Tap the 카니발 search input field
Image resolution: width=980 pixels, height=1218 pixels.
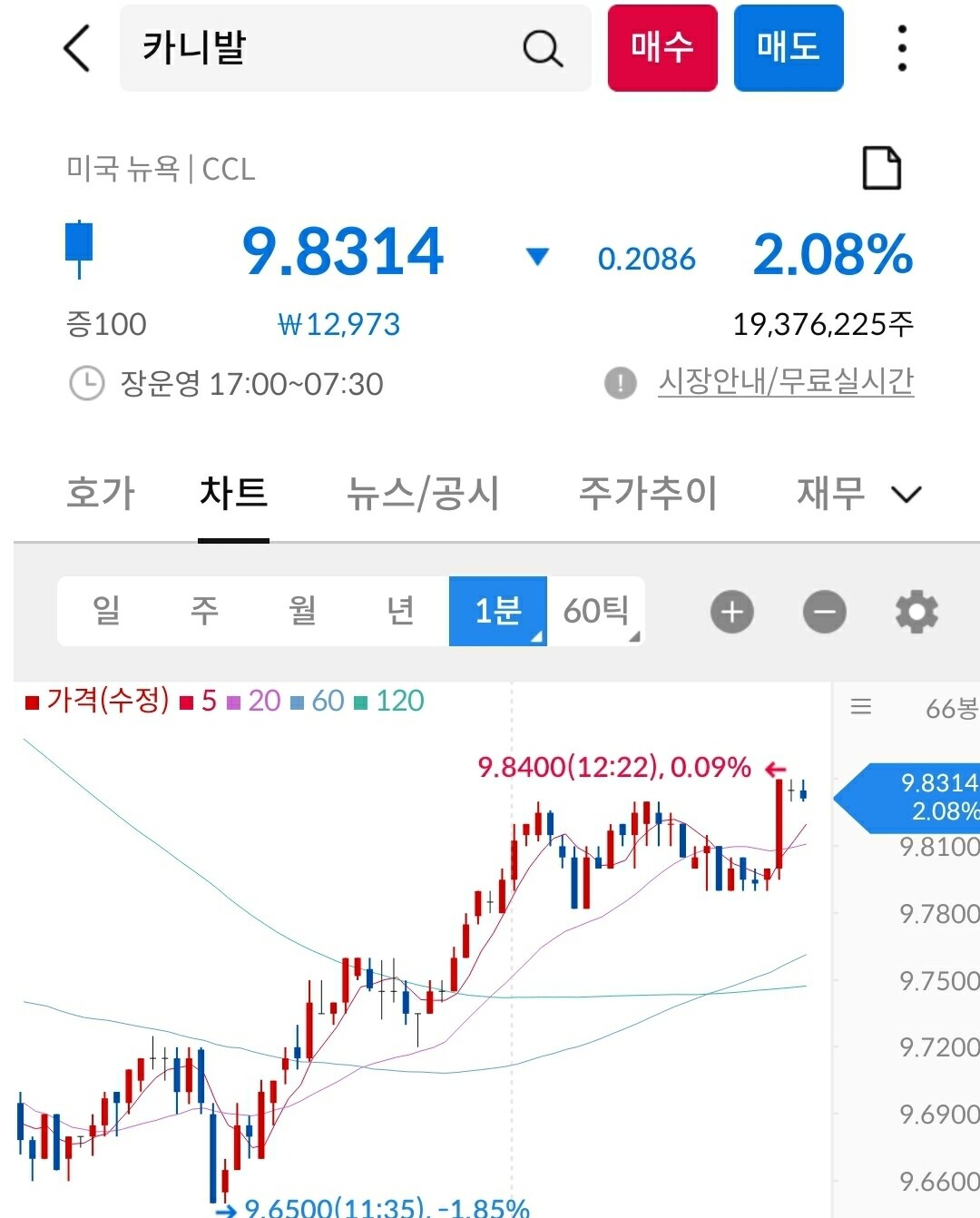pos(272,49)
